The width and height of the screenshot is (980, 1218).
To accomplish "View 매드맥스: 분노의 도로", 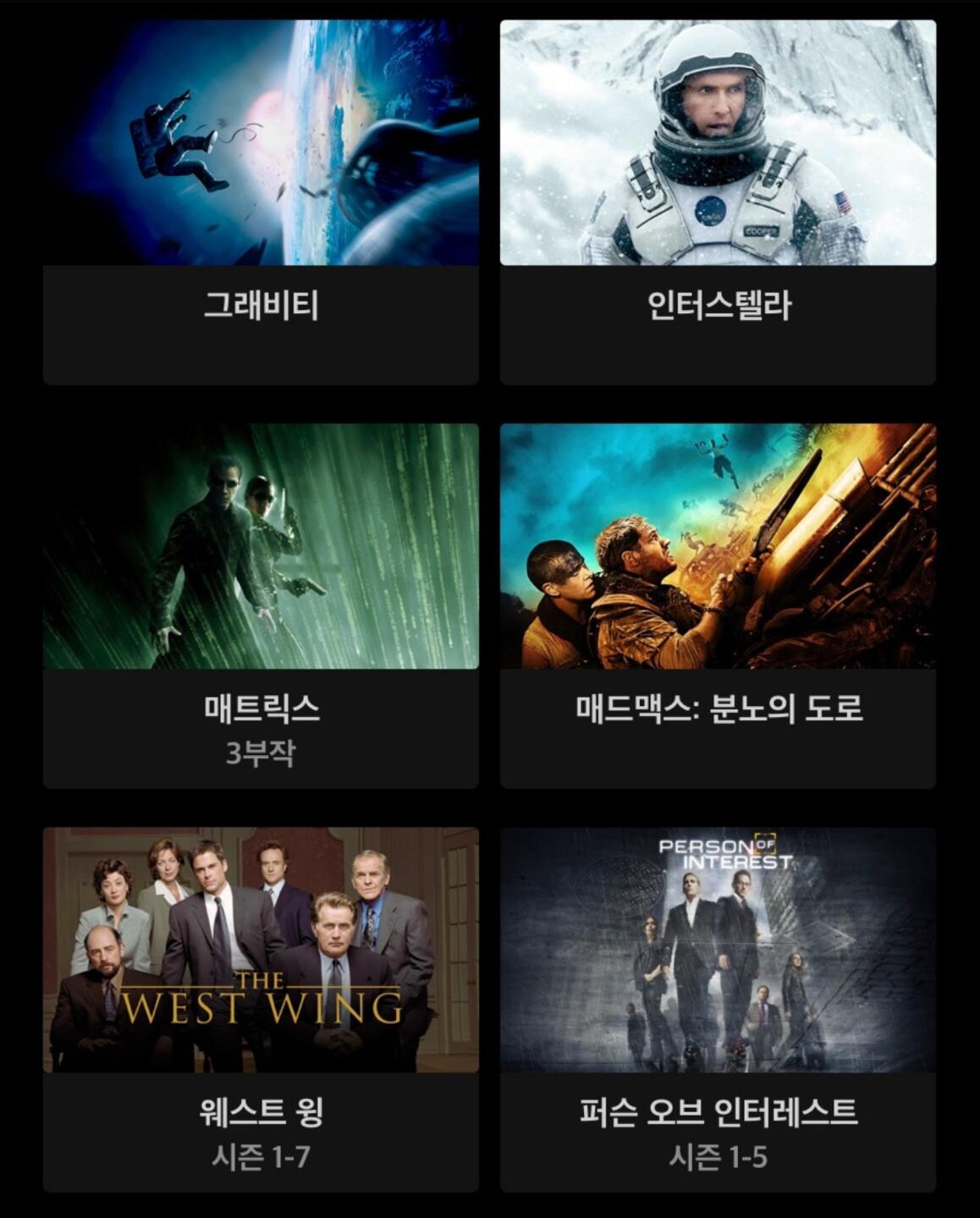I will click(718, 606).
